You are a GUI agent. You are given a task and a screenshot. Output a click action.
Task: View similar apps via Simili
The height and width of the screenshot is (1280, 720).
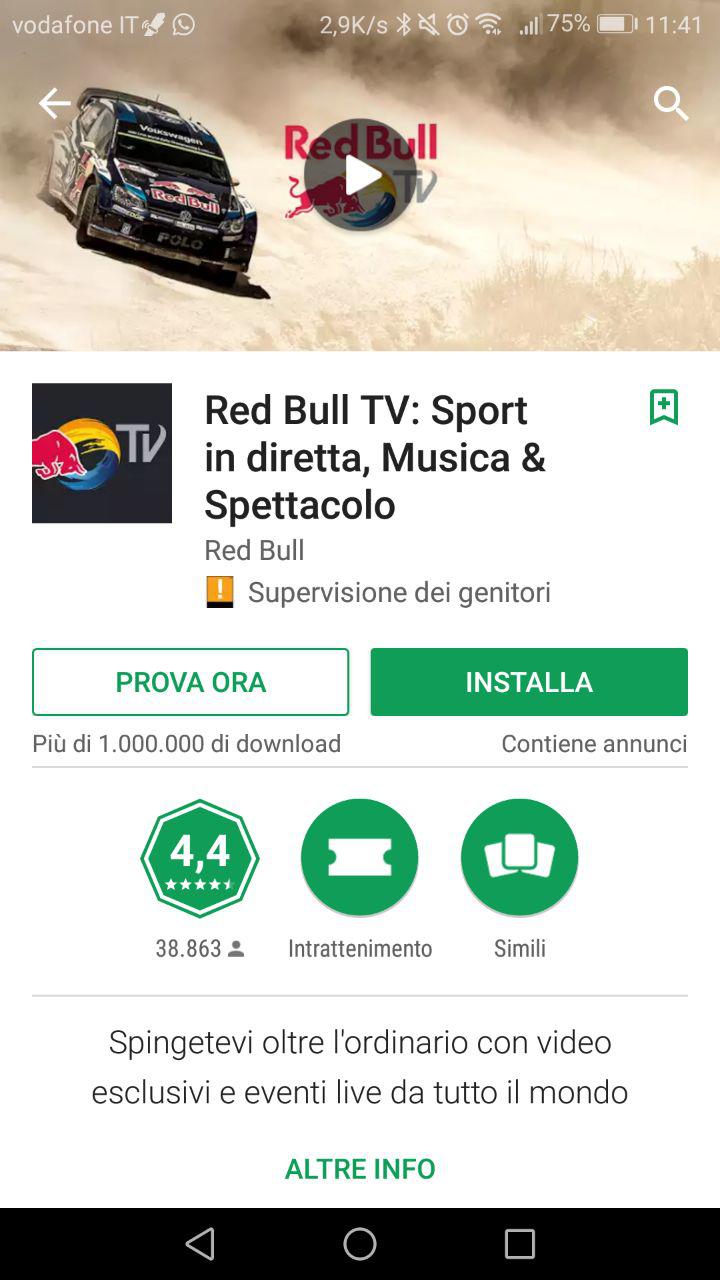coord(520,858)
